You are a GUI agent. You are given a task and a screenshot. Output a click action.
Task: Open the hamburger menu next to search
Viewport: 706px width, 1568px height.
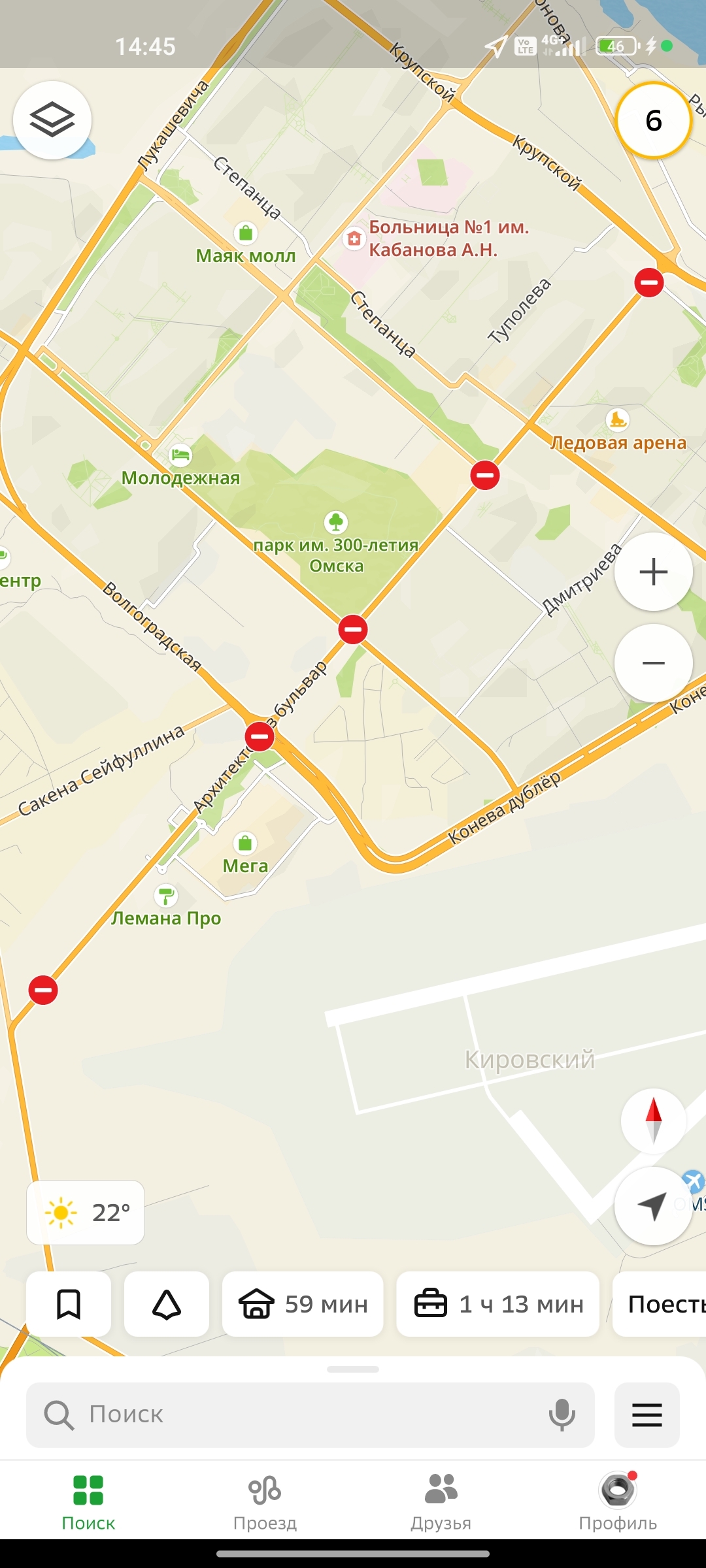pyautogui.click(x=647, y=1414)
